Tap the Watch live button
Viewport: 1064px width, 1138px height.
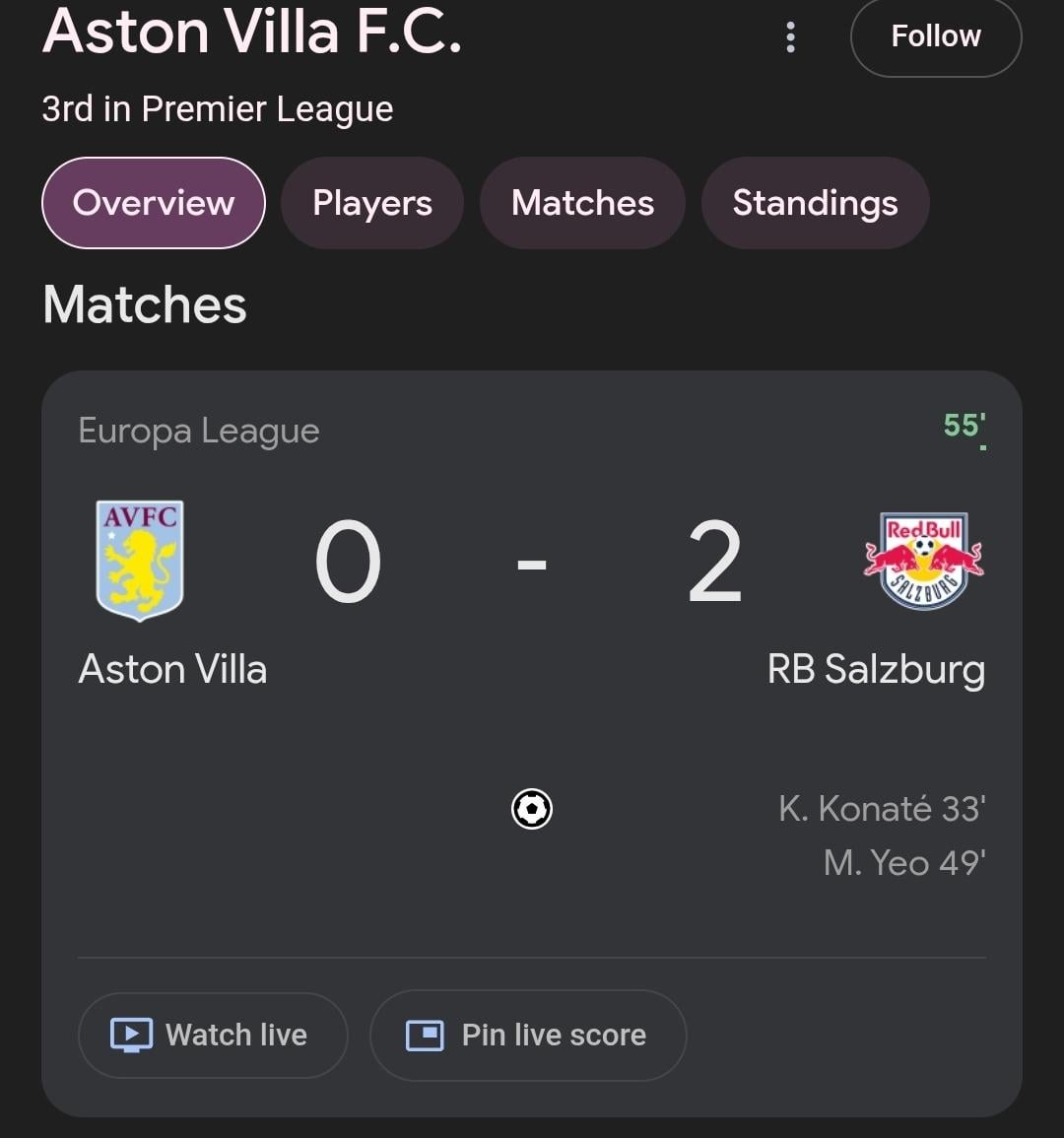click(213, 1035)
